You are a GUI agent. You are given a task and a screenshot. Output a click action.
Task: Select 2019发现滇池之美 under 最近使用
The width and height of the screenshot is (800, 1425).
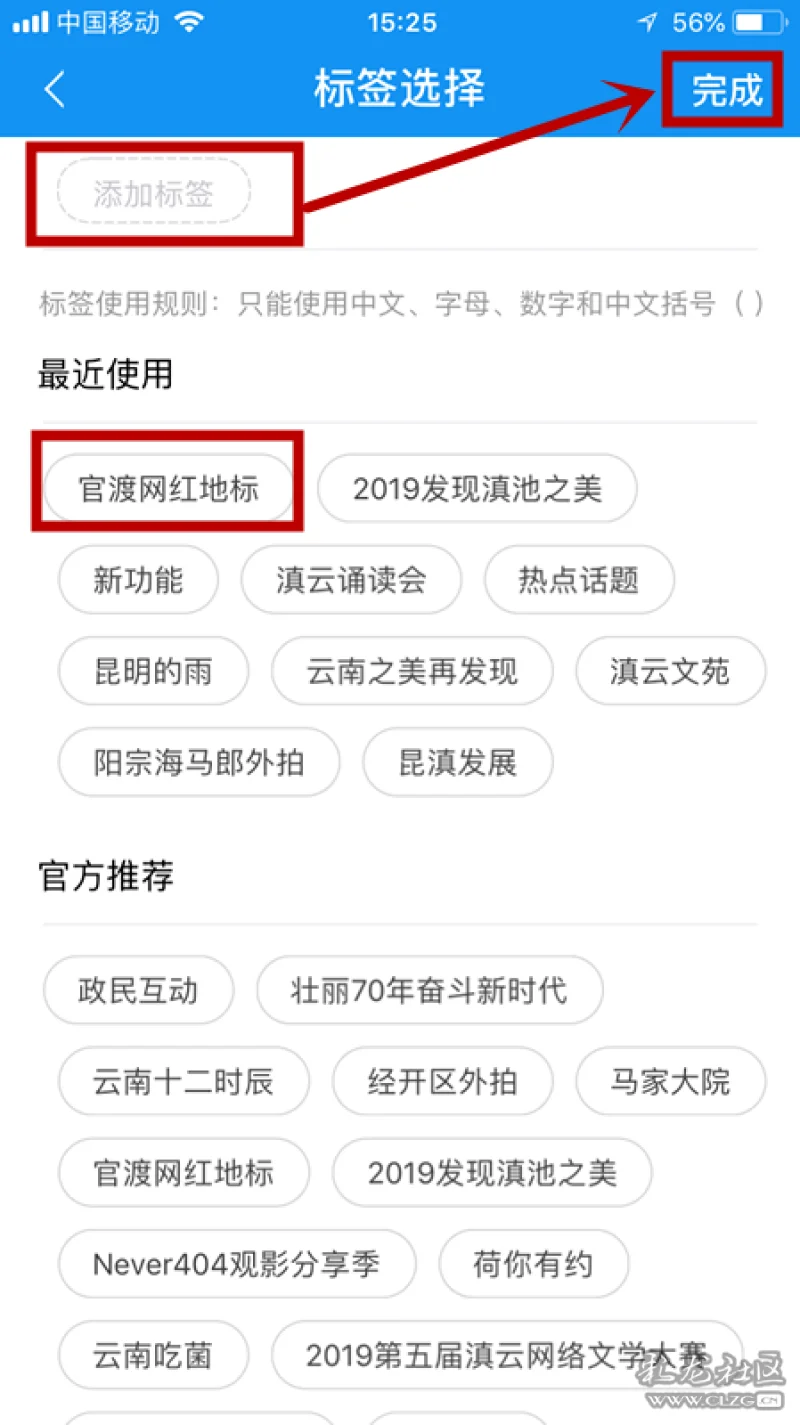pos(477,489)
